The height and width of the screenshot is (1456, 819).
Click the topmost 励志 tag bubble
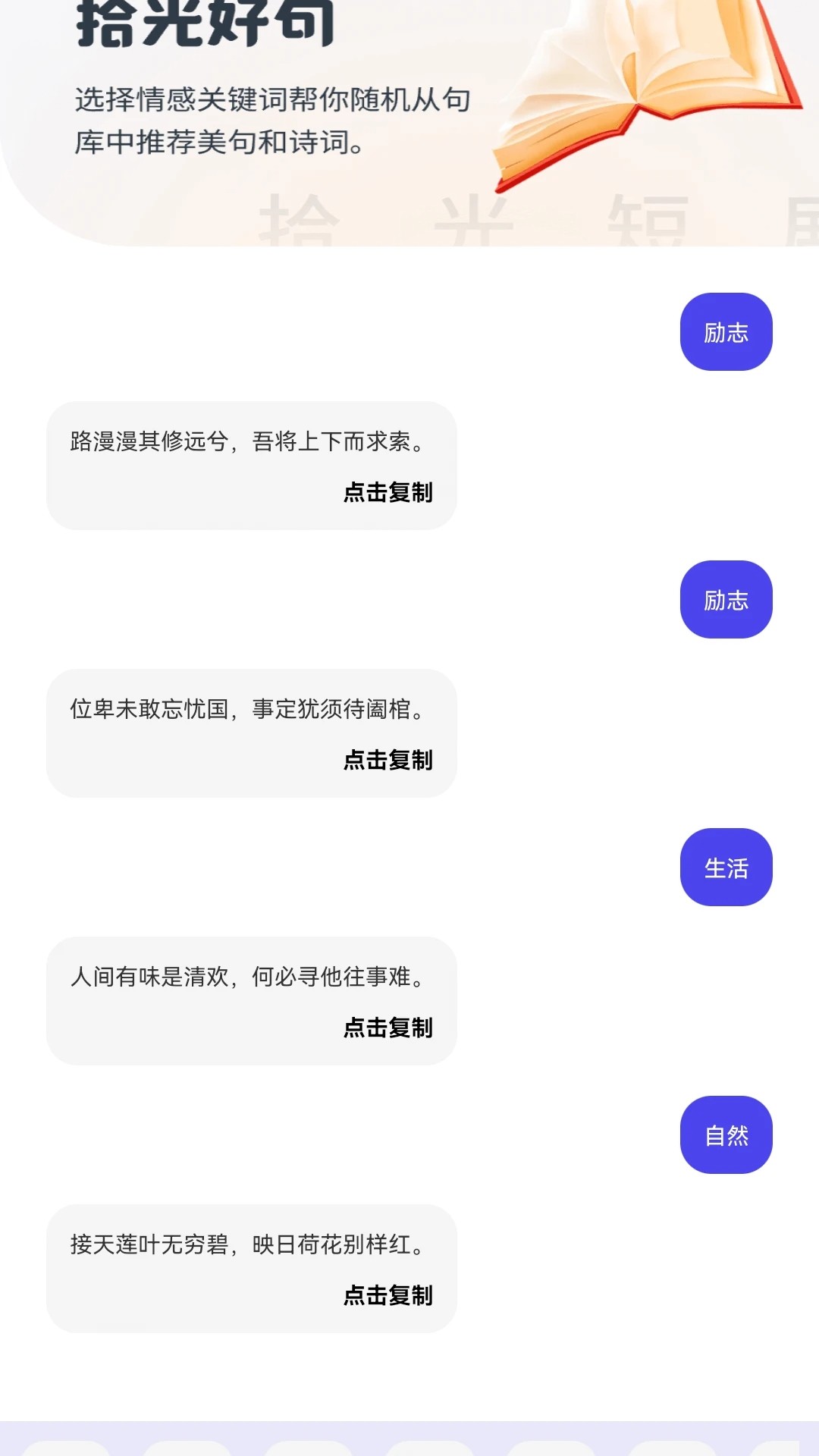726,331
